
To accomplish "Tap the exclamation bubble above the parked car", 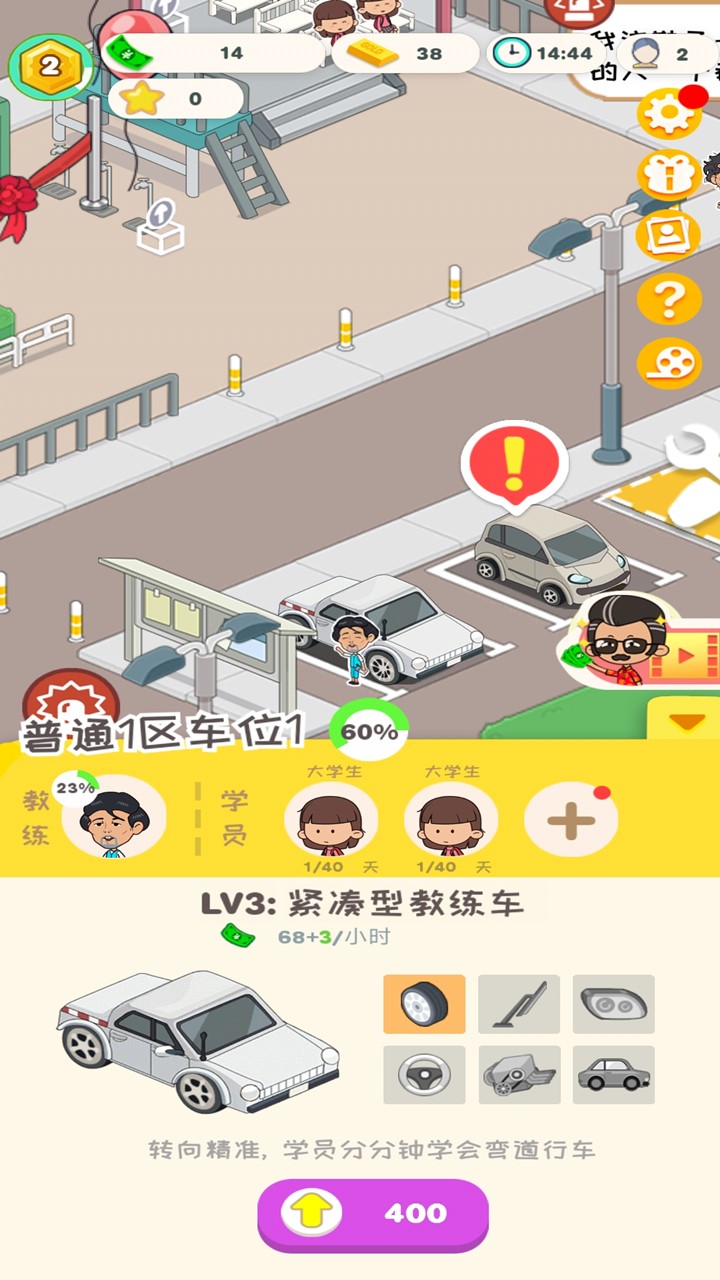I will (x=513, y=462).
